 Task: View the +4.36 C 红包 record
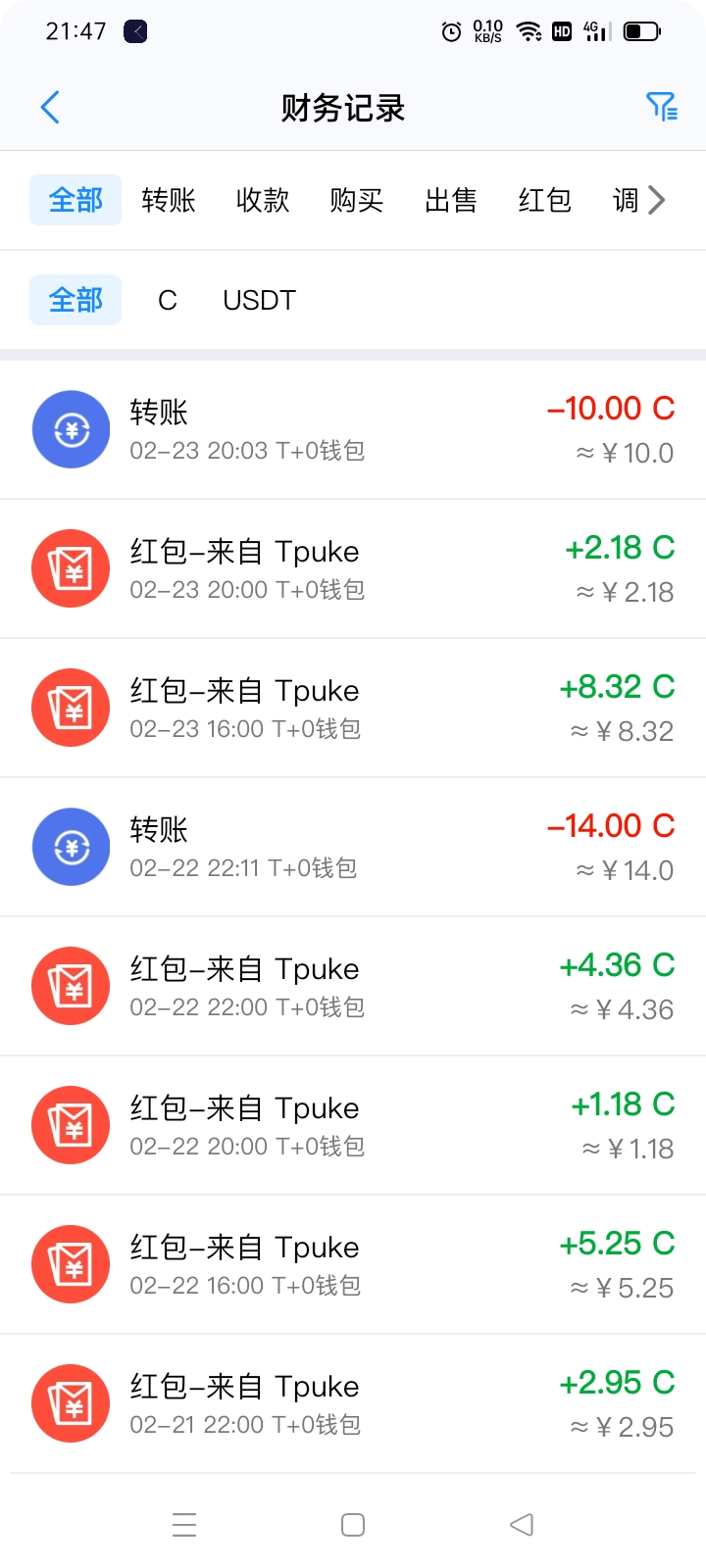point(353,986)
